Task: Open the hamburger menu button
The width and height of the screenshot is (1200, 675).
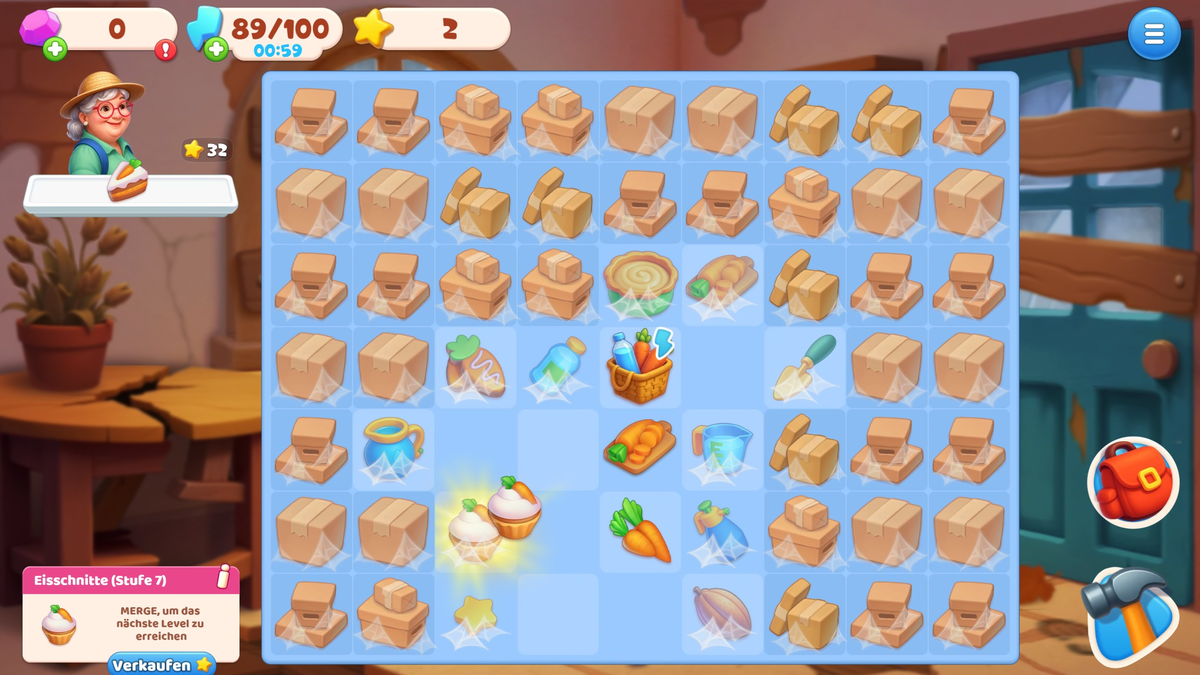Action: pos(1154,34)
